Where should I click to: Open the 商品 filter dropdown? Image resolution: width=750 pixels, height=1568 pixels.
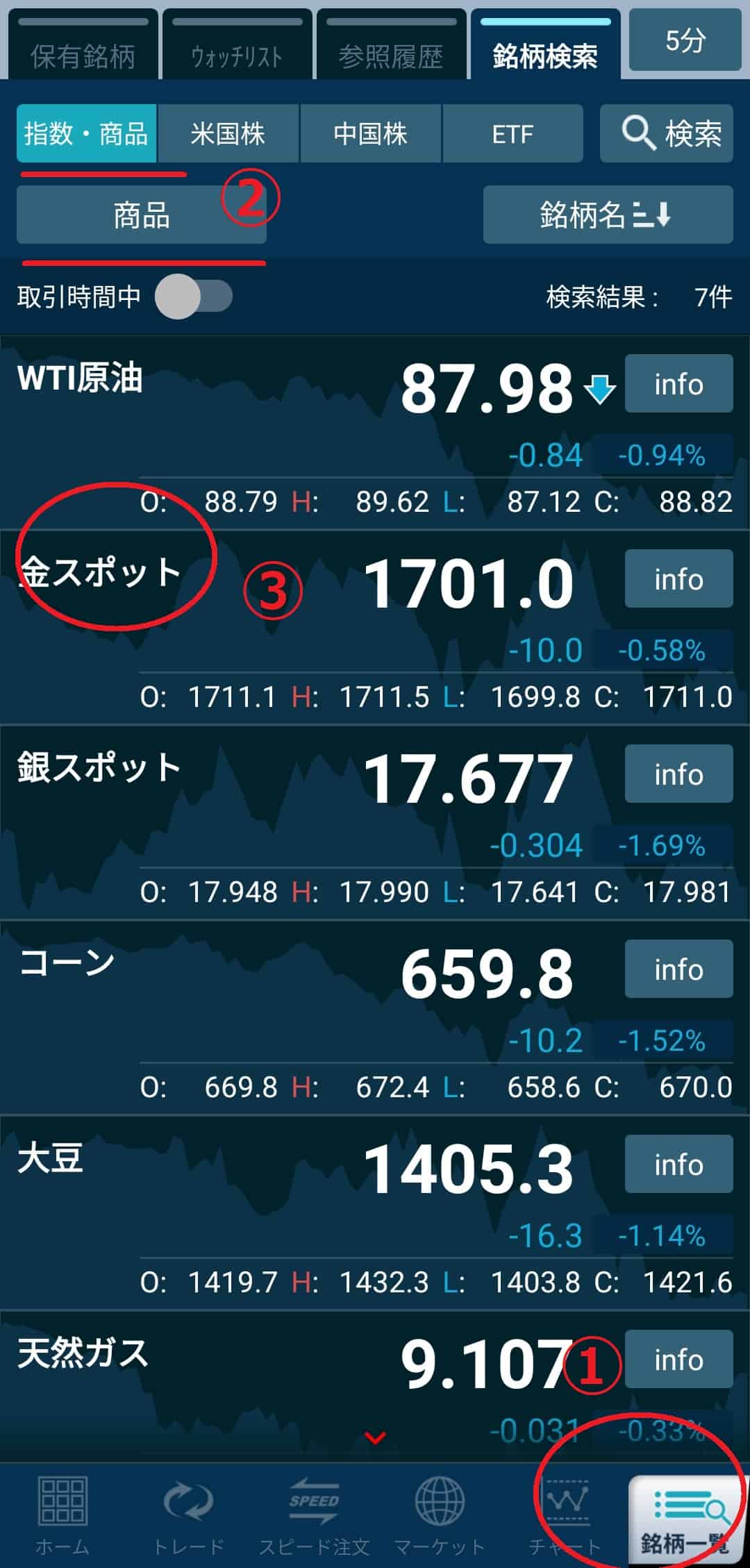[x=141, y=215]
